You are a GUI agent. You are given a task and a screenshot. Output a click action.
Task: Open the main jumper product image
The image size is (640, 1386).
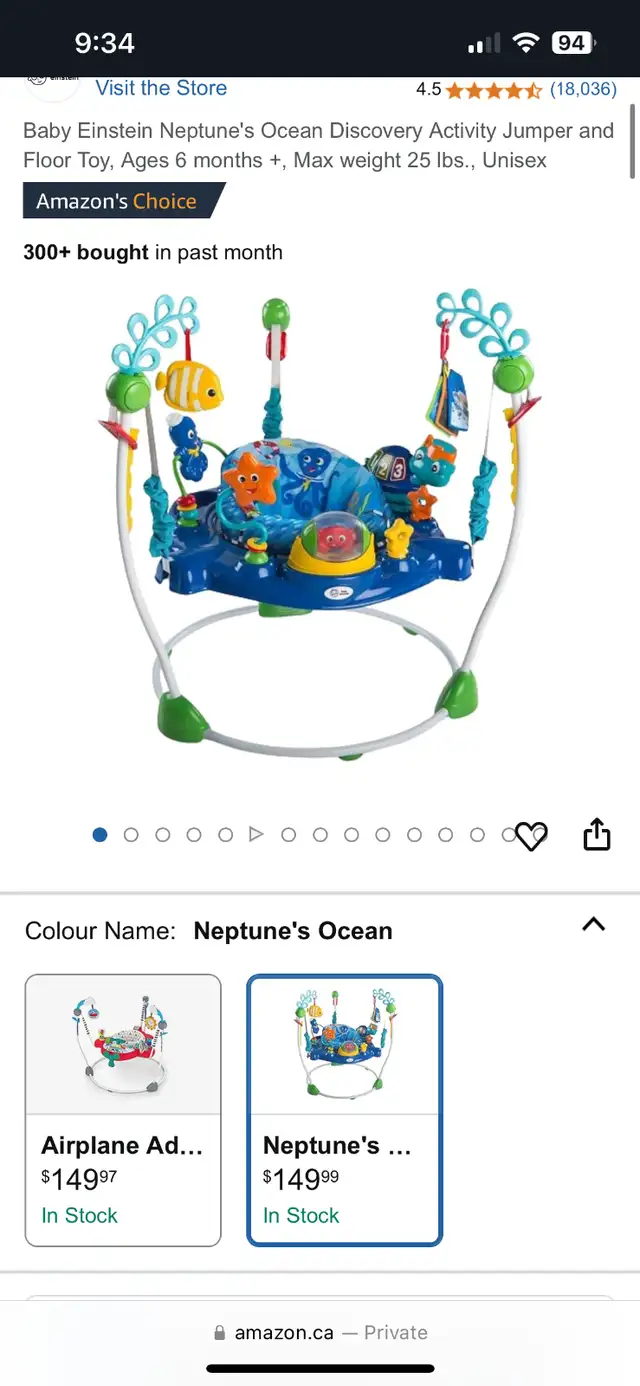click(320, 525)
